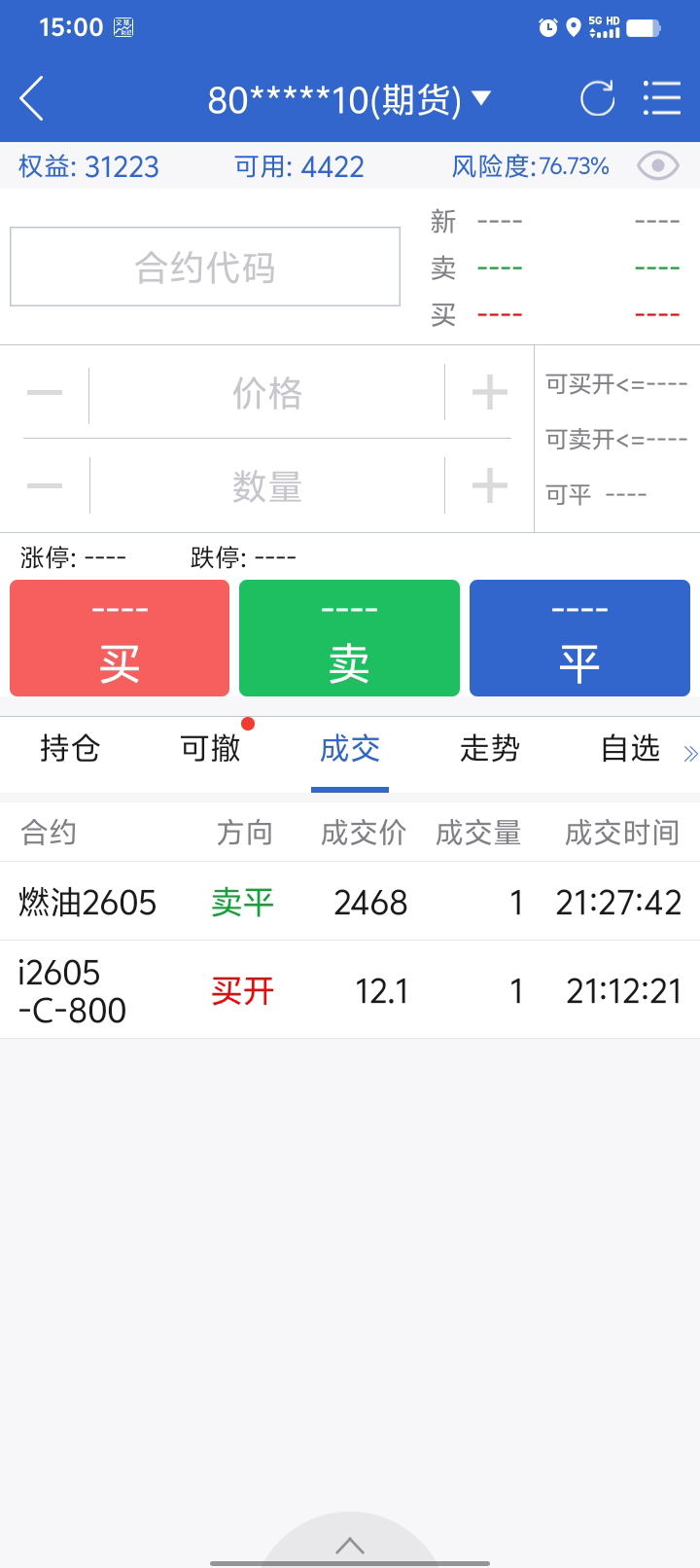Image resolution: width=700 pixels, height=1568 pixels.
Task: Toggle the eye icon to hide balances
Action: (x=657, y=166)
